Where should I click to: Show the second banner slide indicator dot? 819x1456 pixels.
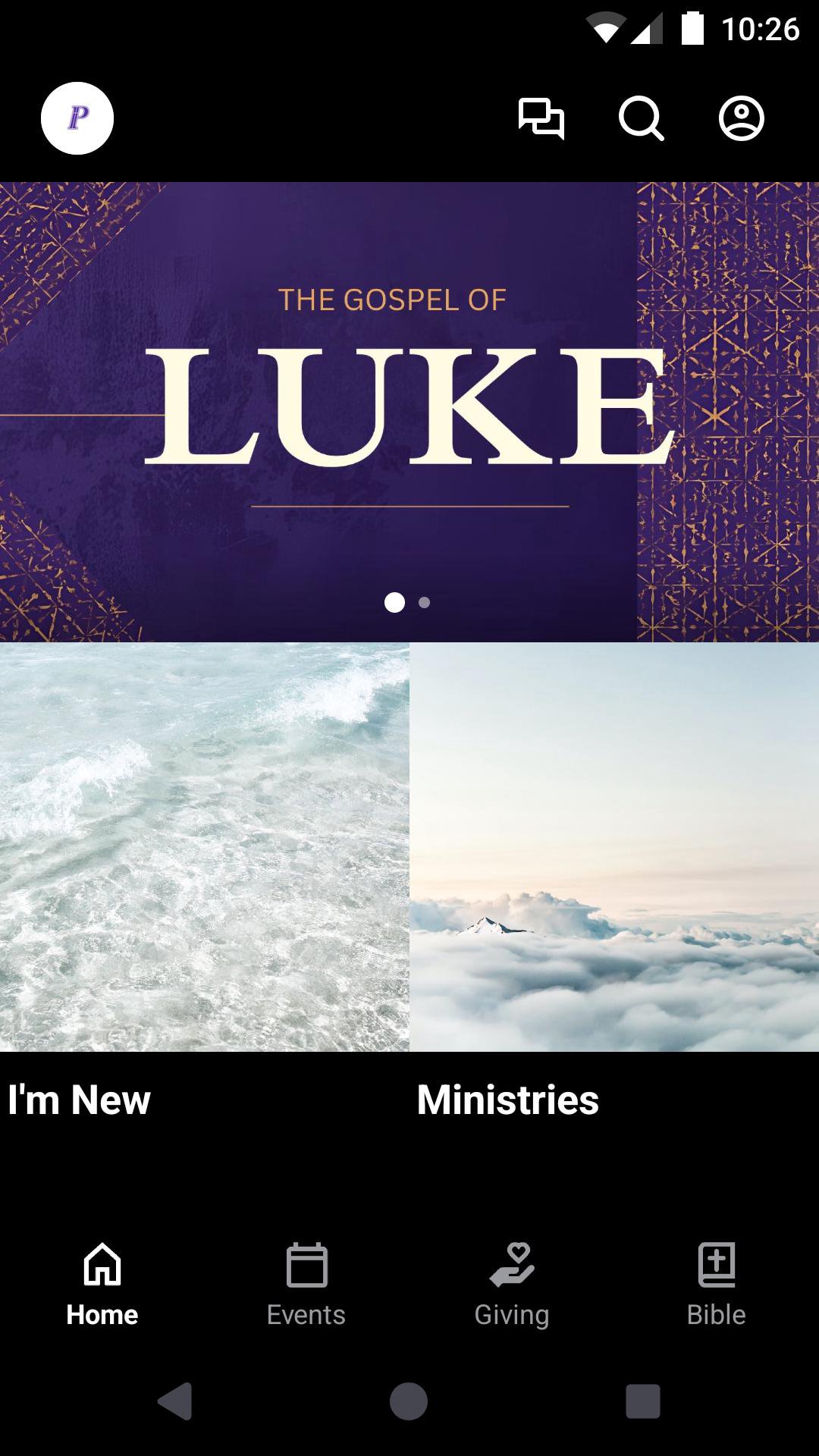coord(425,603)
